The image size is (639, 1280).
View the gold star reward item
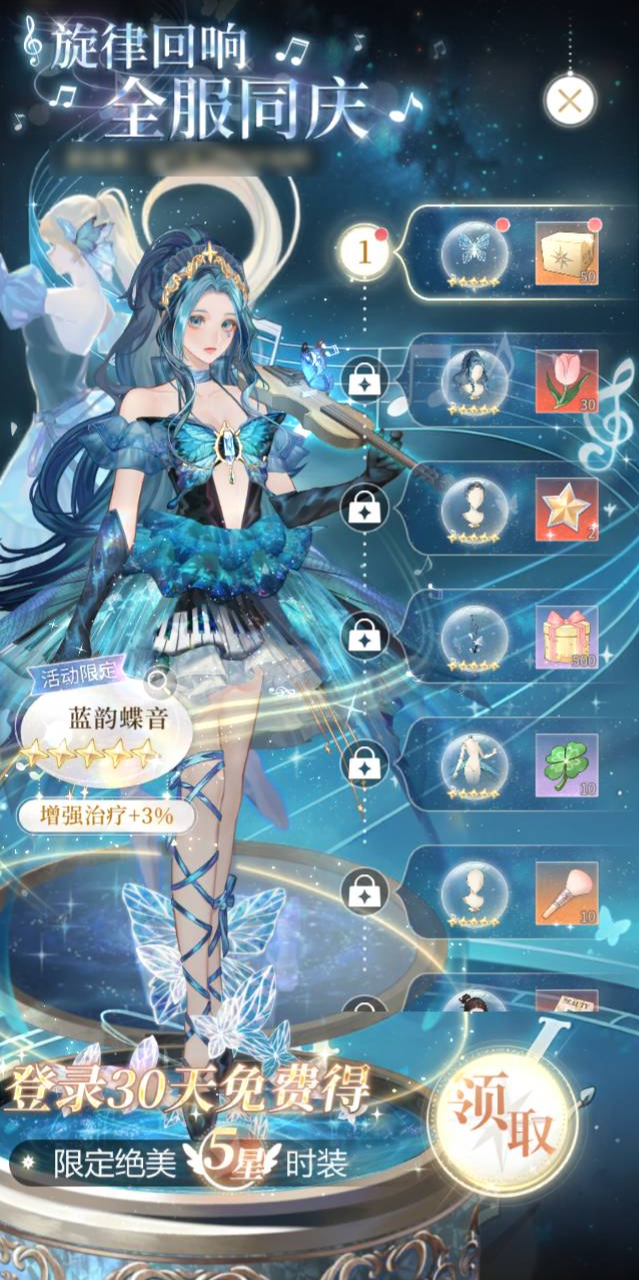tap(566, 508)
